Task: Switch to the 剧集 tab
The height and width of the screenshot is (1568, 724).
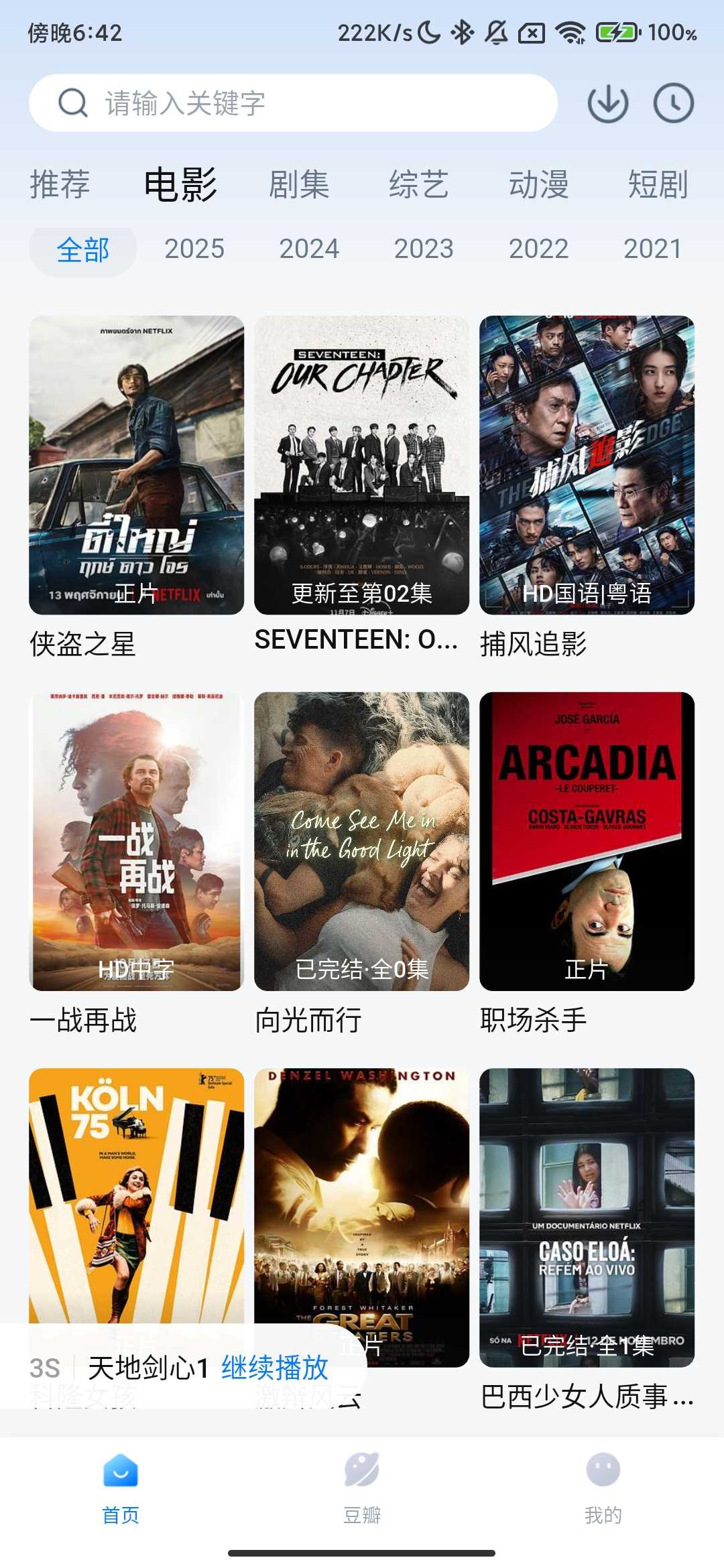Action: pos(299,184)
